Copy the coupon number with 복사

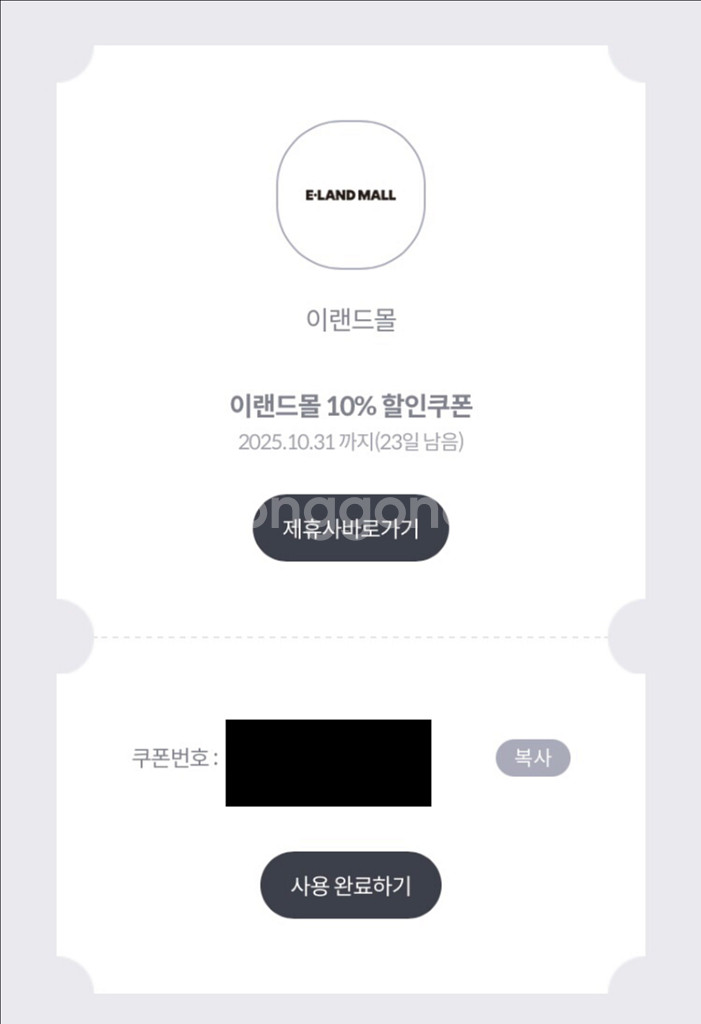[533, 758]
